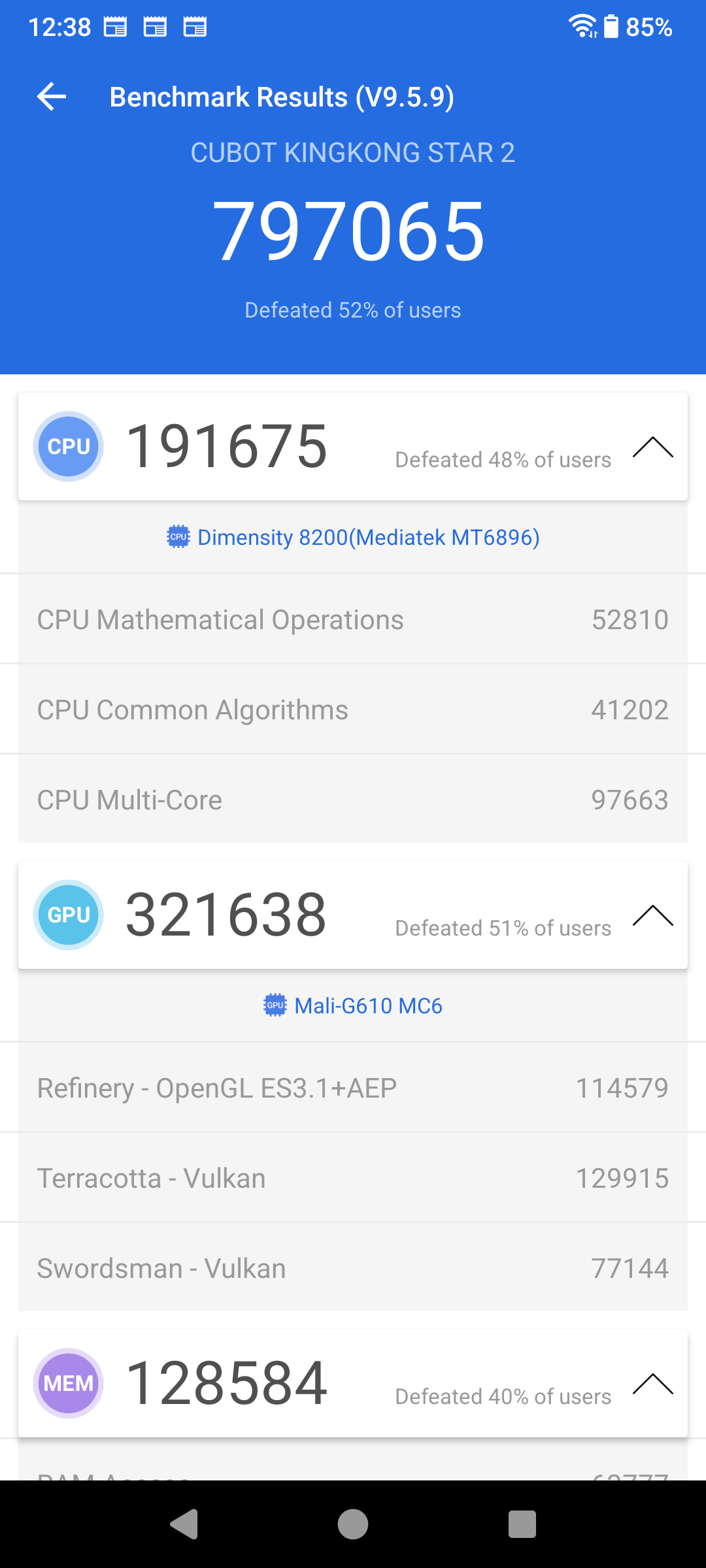Open the Mali-G610 MC6 GPU link
The image size is (706, 1568).
(x=353, y=1005)
